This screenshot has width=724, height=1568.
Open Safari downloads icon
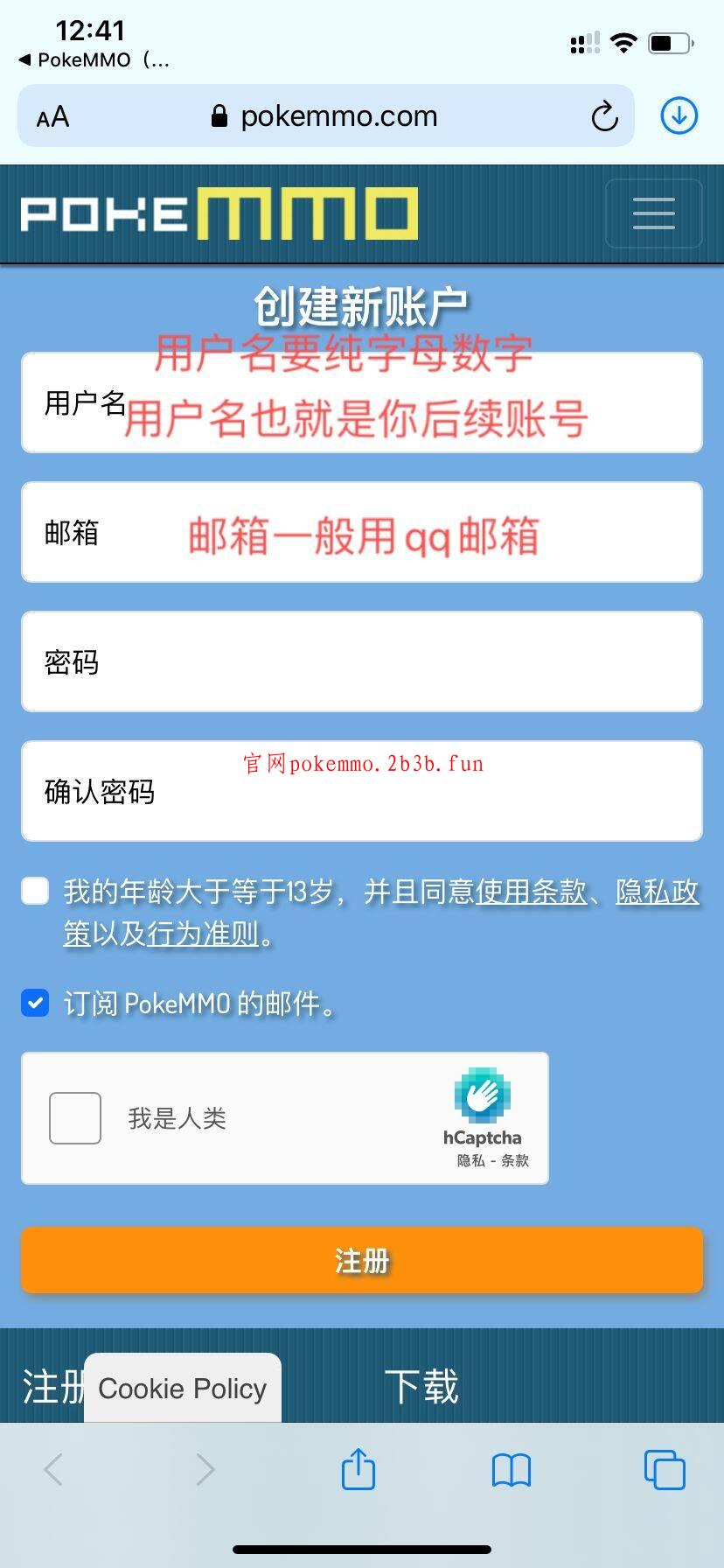tap(679, 115)
